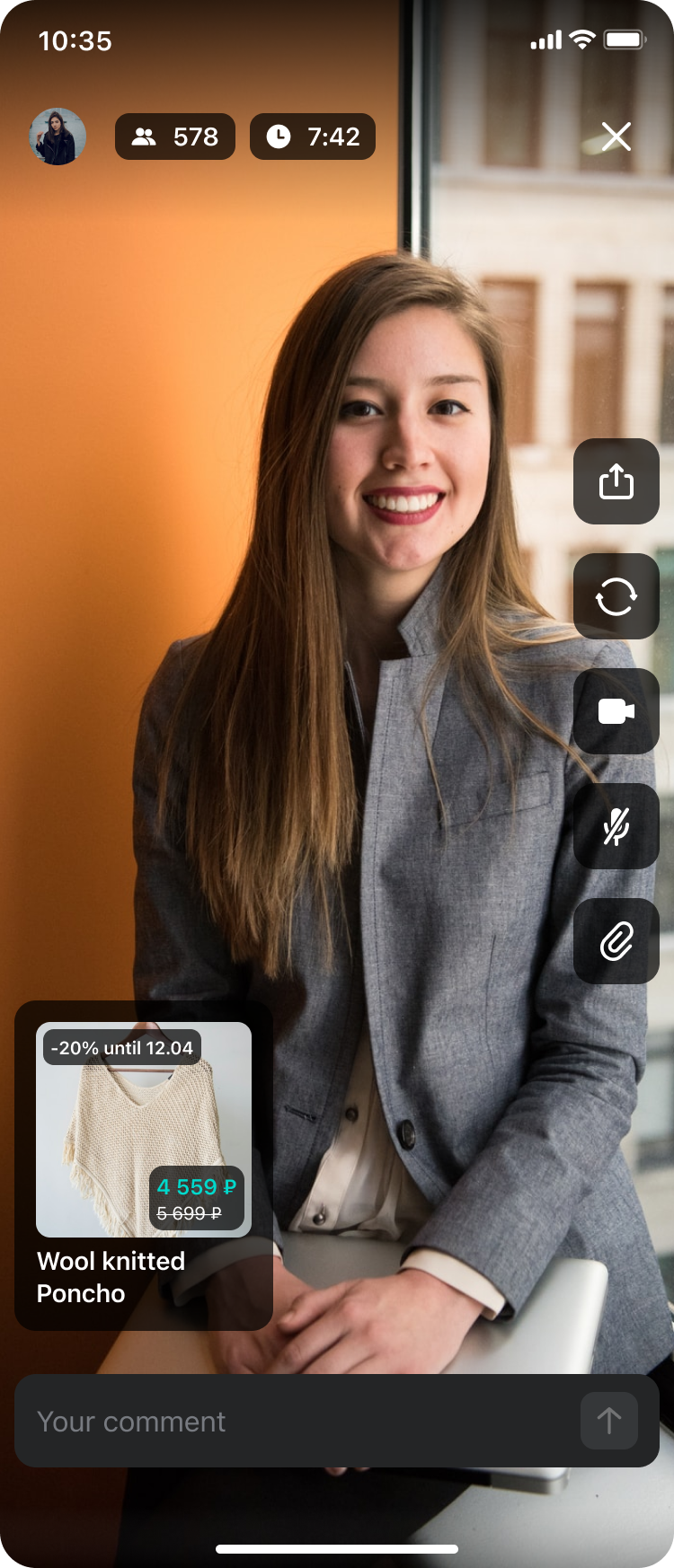
Task: Toggle the video camera
Action: click(x=616, y=711)
